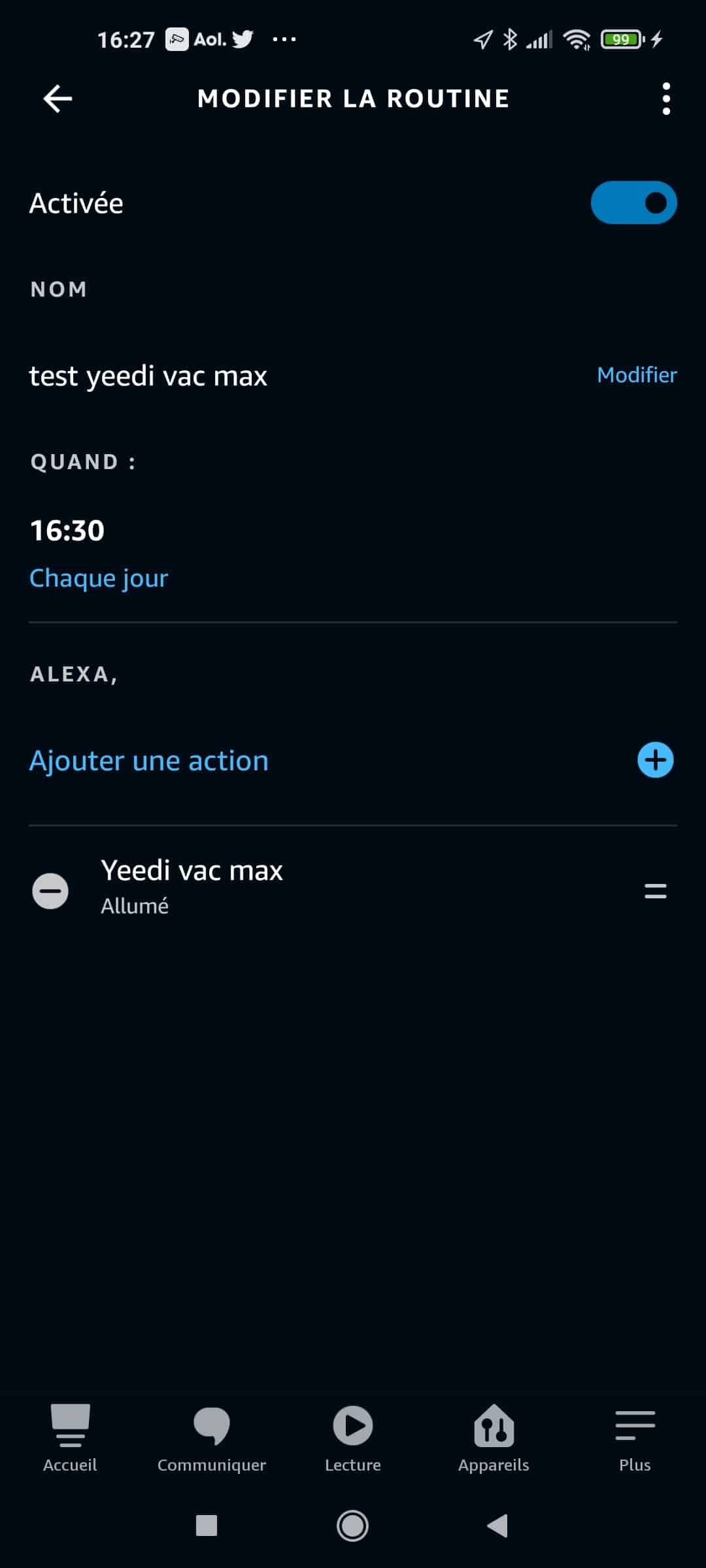This screenshot has height=1568, width=706.
Task: Tap the system home button
Action: 352,1526
